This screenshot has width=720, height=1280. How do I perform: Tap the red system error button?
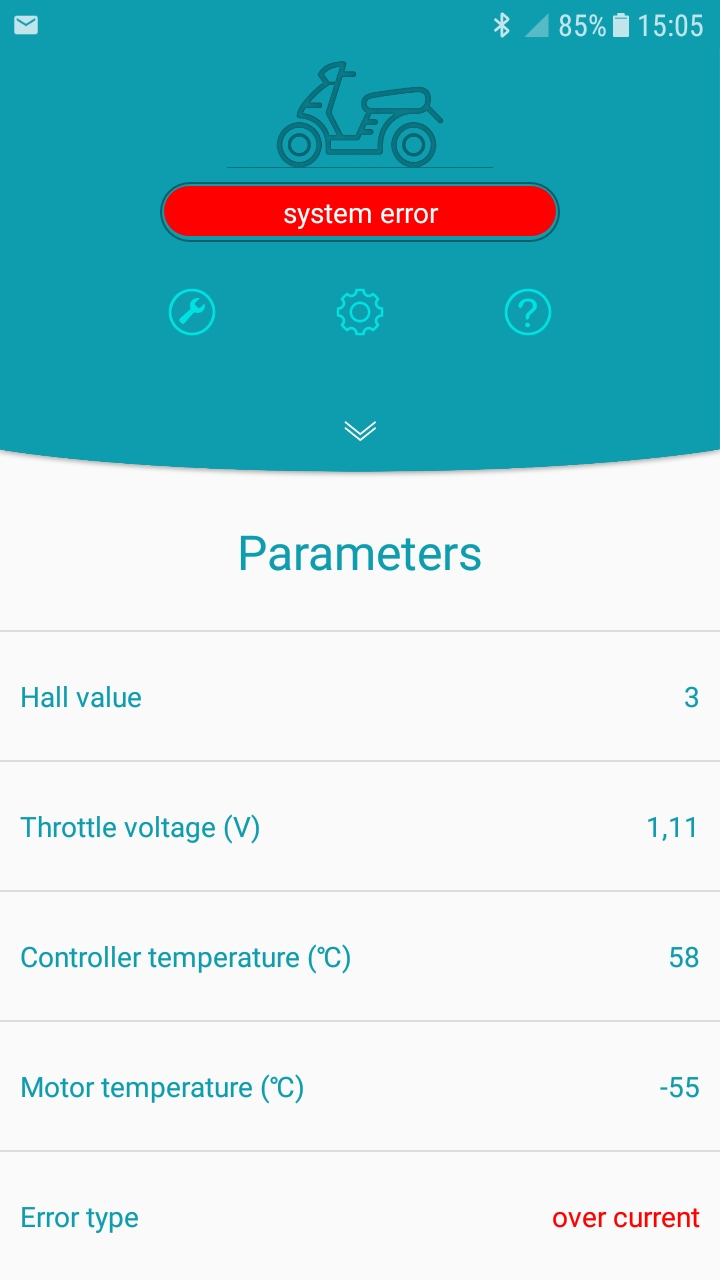[x=360, y=213]
